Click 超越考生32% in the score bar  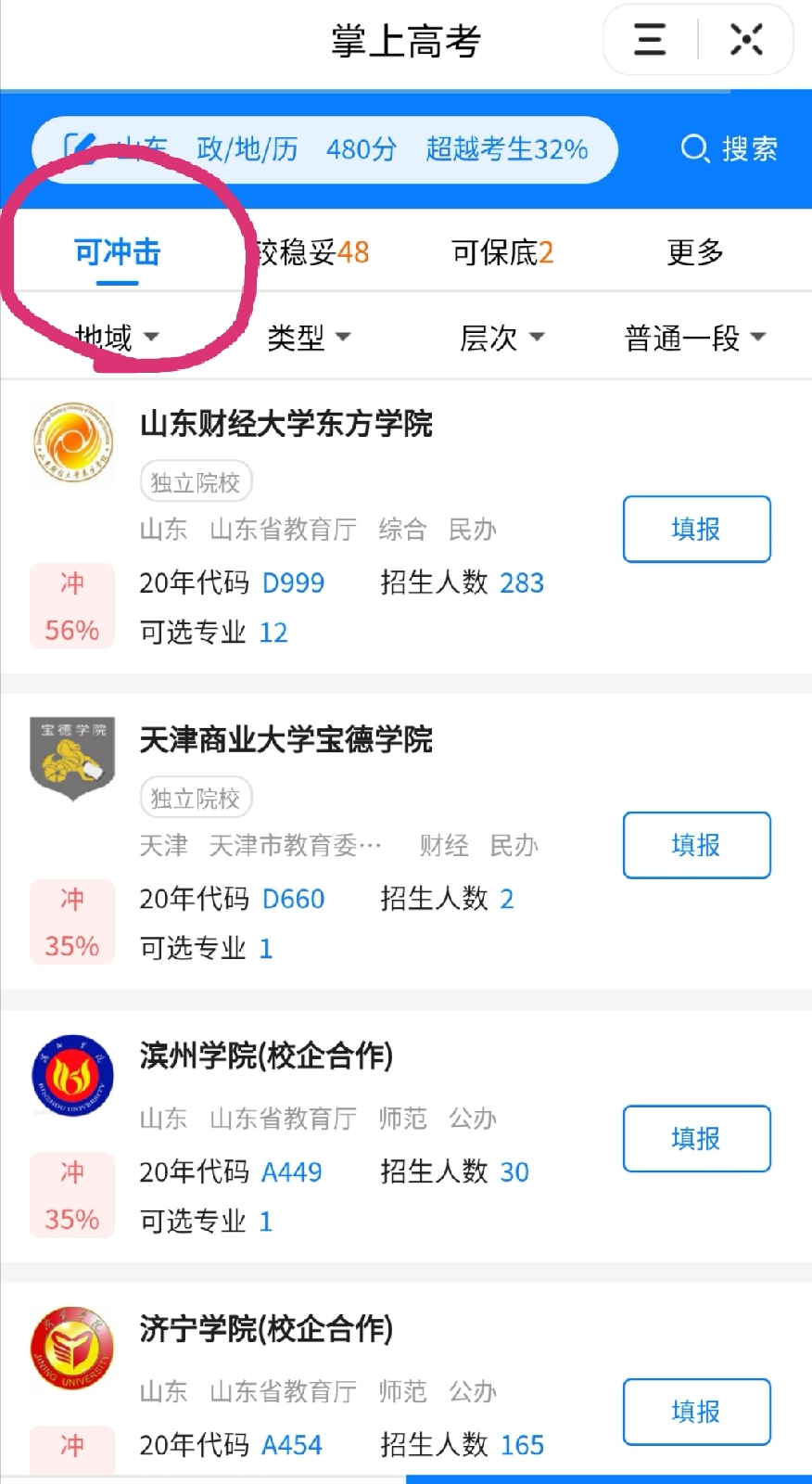click(x=507, y=148)
